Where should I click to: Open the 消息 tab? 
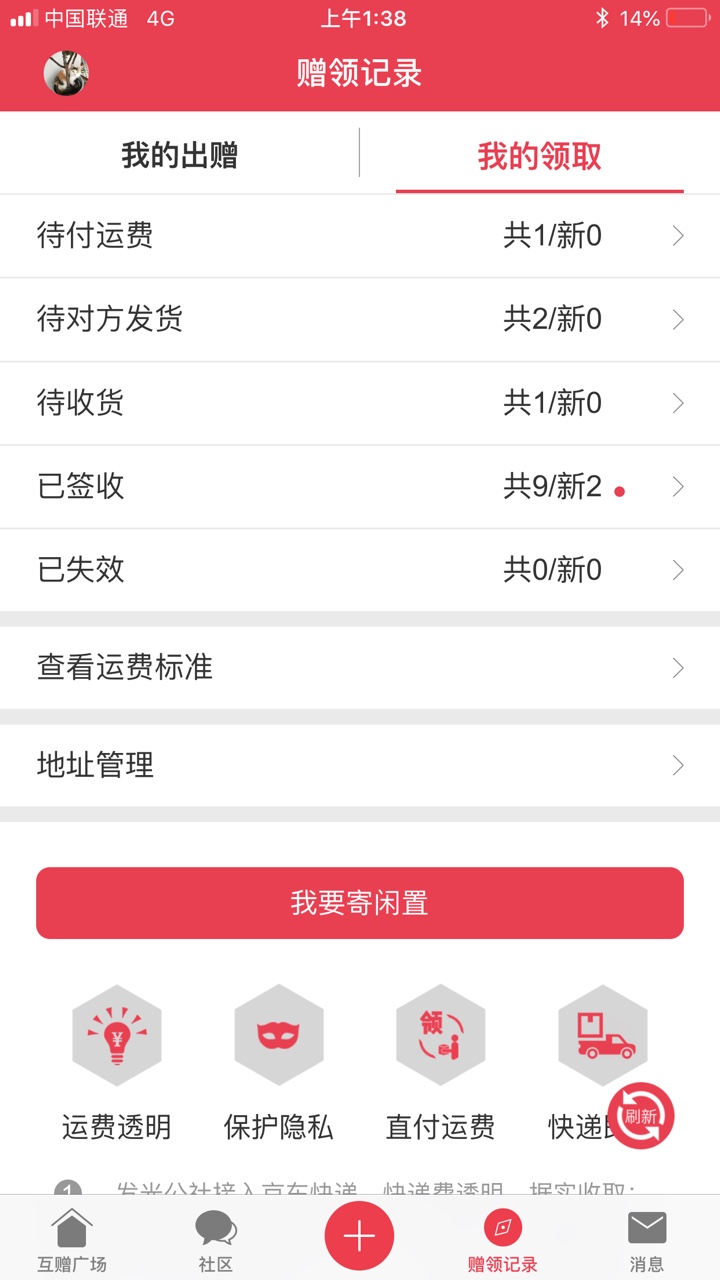click(x=647, y=1240)
